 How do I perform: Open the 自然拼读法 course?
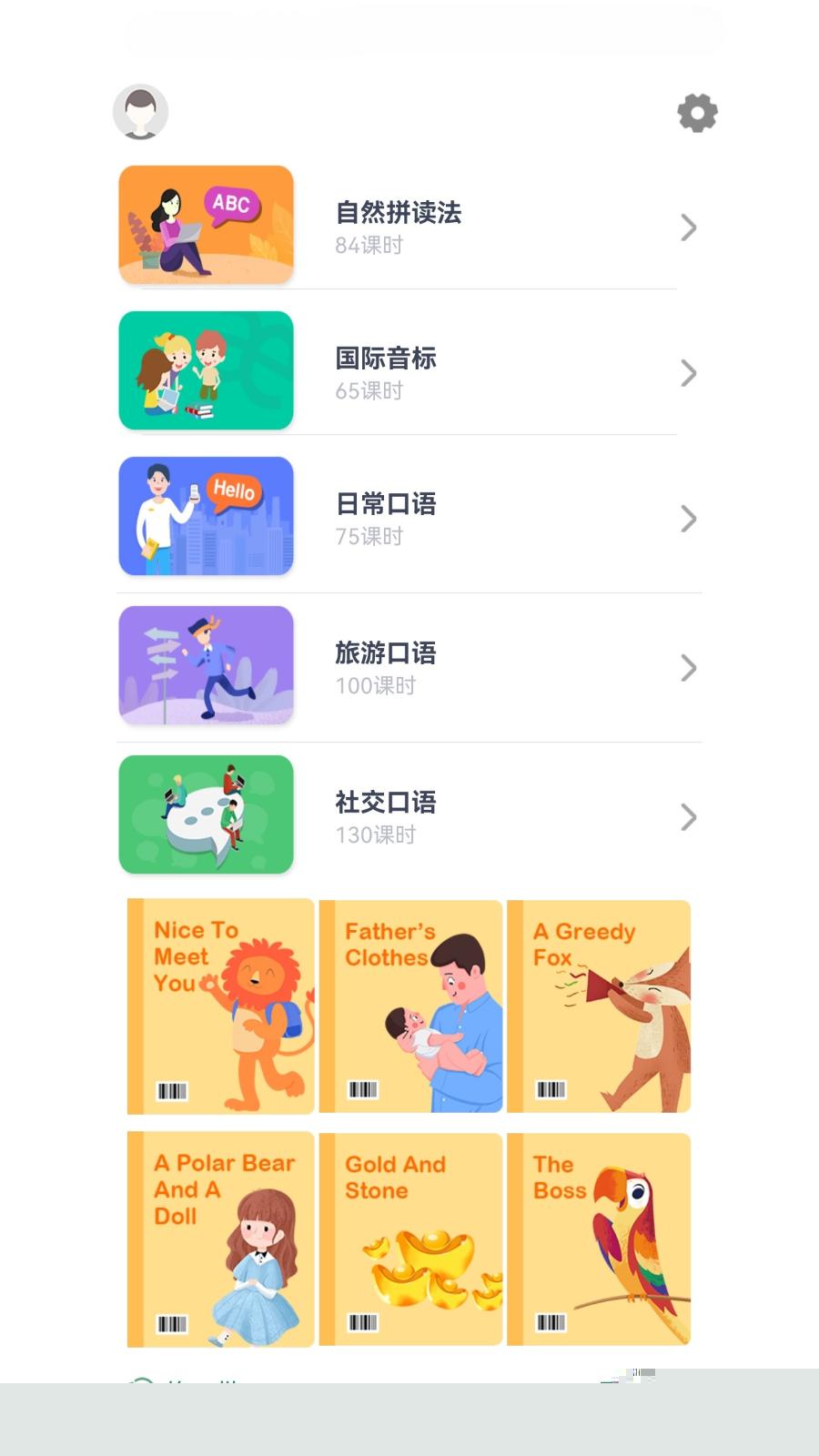pos(409,227)
